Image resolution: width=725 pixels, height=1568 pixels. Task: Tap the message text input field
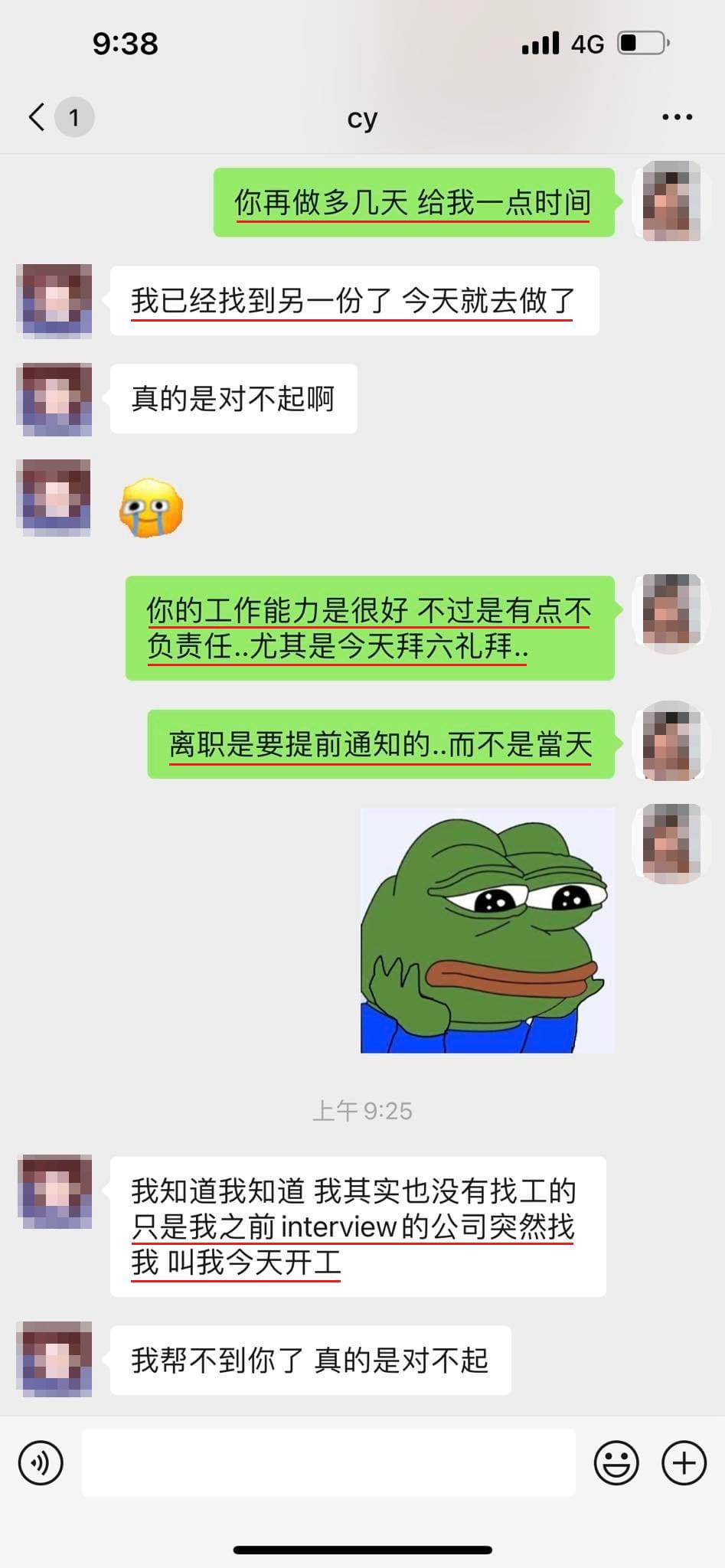click(x=328, y=1463)
